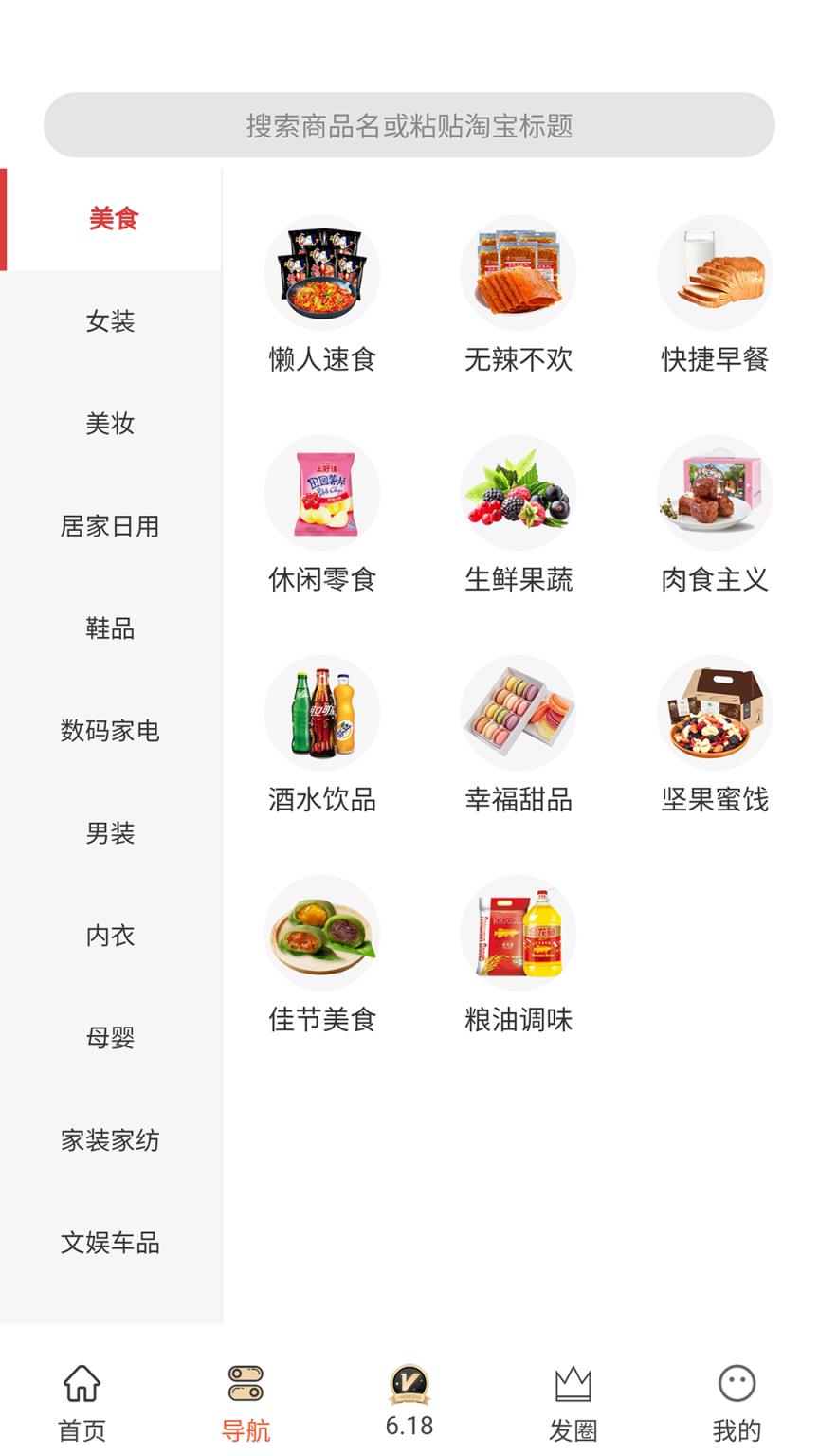819x1456 pixels.
Task: Switch to the 美妆 category tab
Action: point(110,423)
